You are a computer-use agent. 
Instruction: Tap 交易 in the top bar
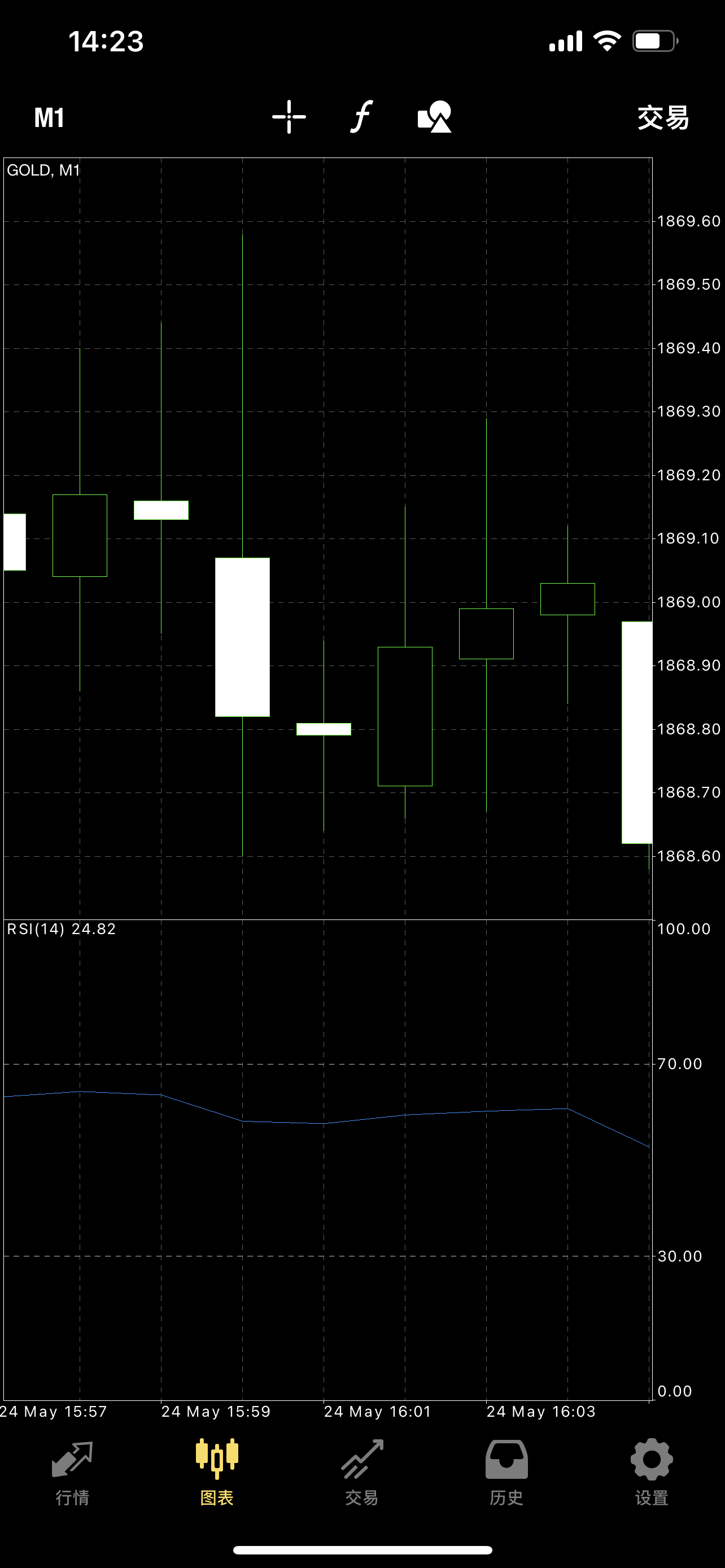pos(663,117)
